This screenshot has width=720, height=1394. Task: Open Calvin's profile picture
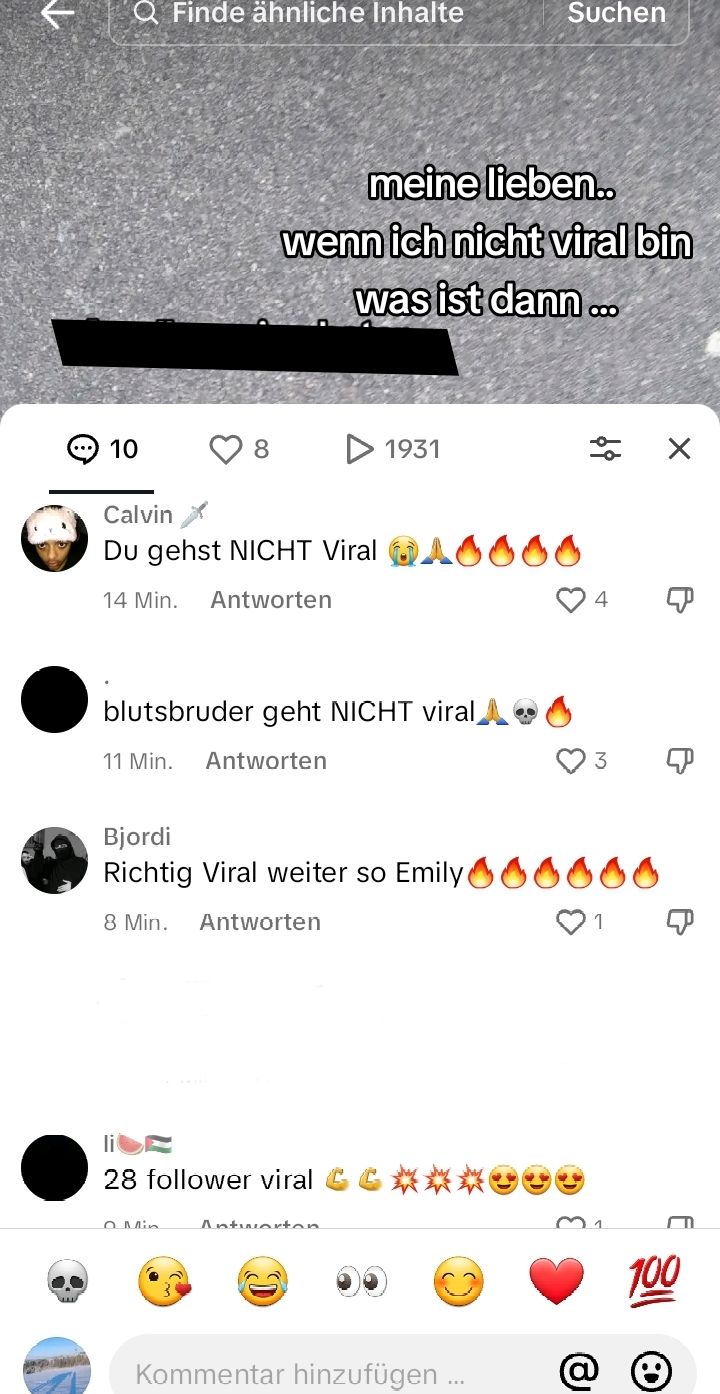pos(55,538)
